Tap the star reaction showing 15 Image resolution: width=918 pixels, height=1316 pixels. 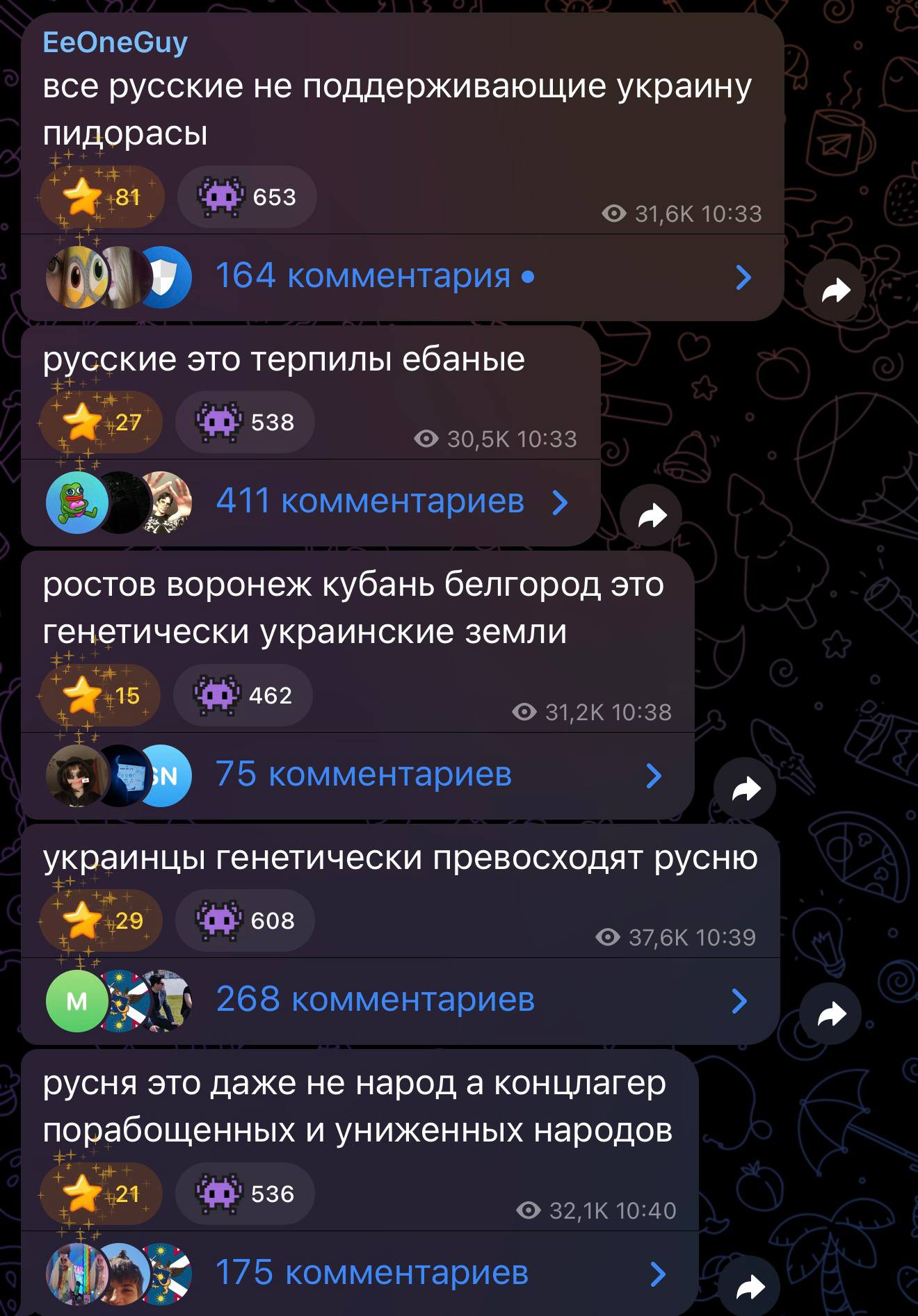click(101, 695)
